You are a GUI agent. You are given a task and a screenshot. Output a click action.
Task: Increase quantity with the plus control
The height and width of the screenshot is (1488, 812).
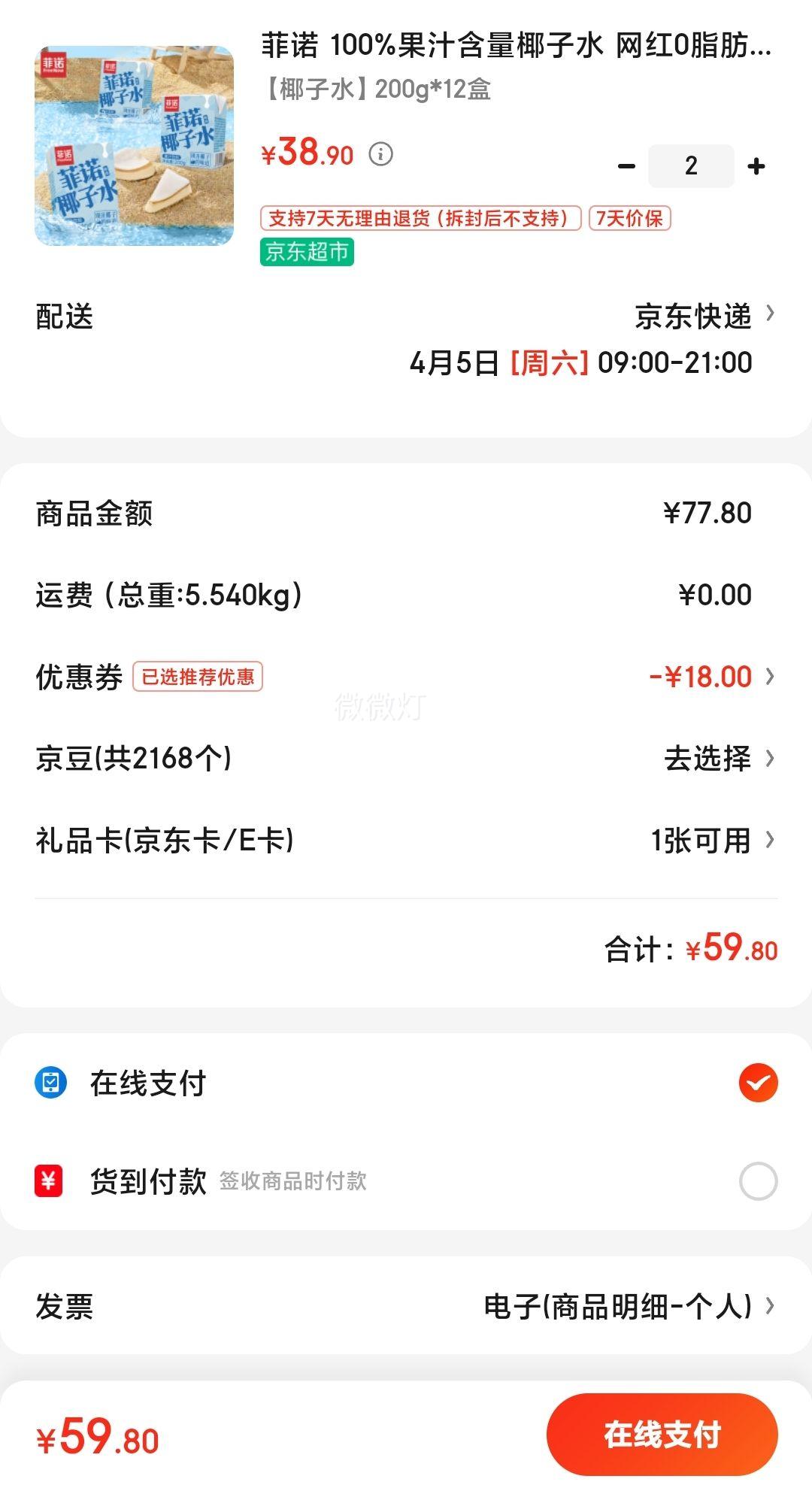(755, 166)
